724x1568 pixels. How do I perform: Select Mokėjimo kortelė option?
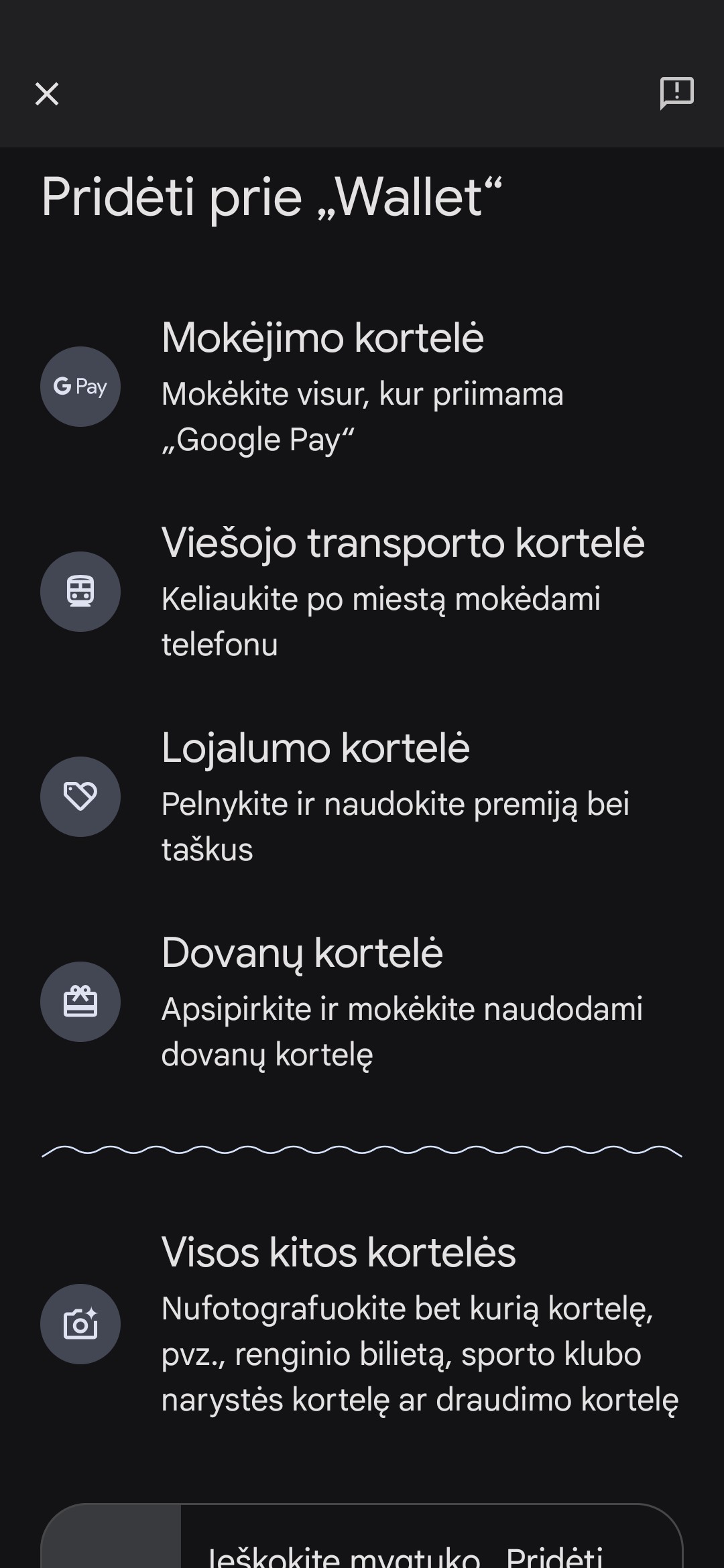click(362, 387)
